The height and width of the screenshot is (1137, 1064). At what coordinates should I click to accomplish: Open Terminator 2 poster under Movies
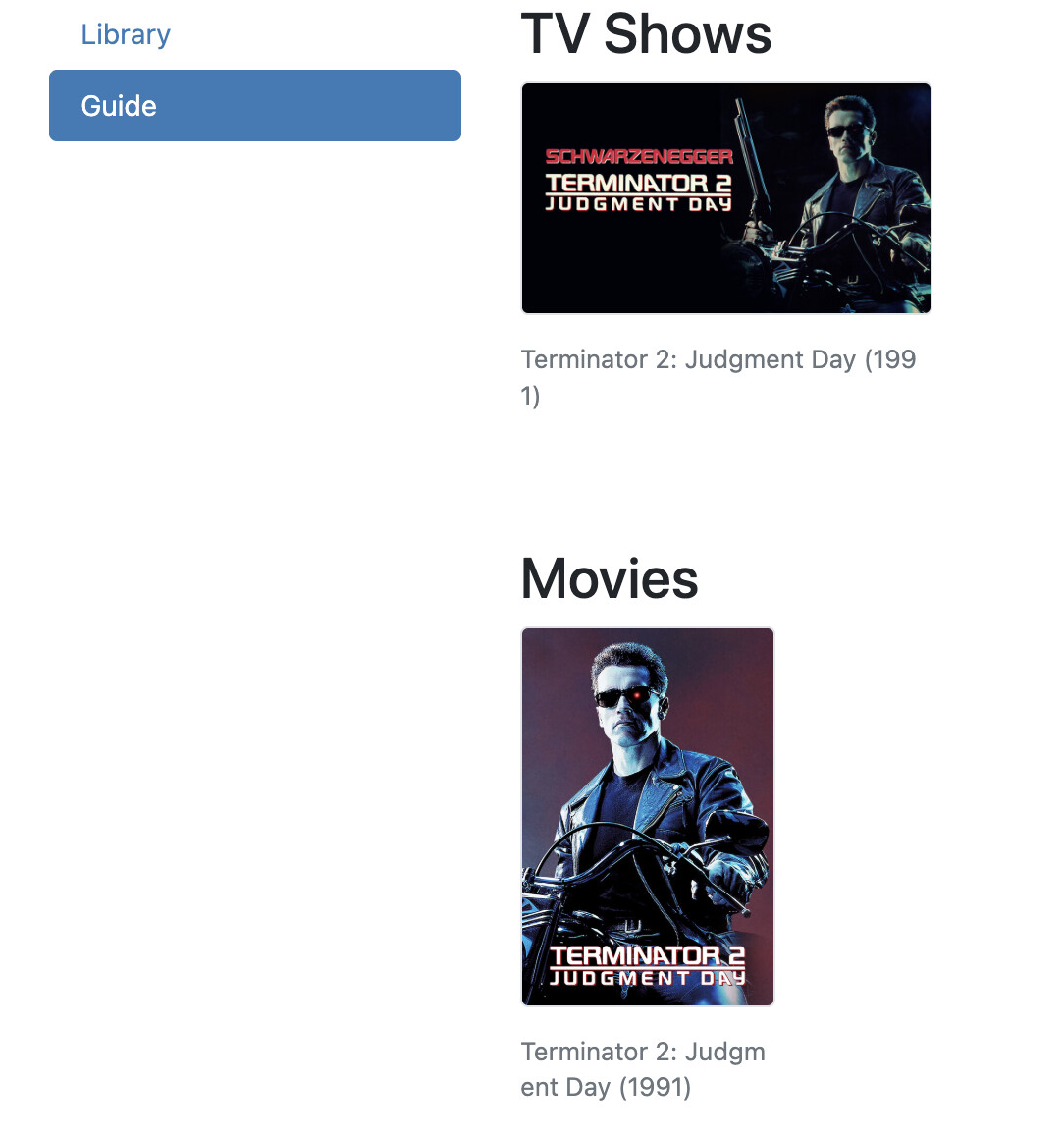click(x=647, y=817)
